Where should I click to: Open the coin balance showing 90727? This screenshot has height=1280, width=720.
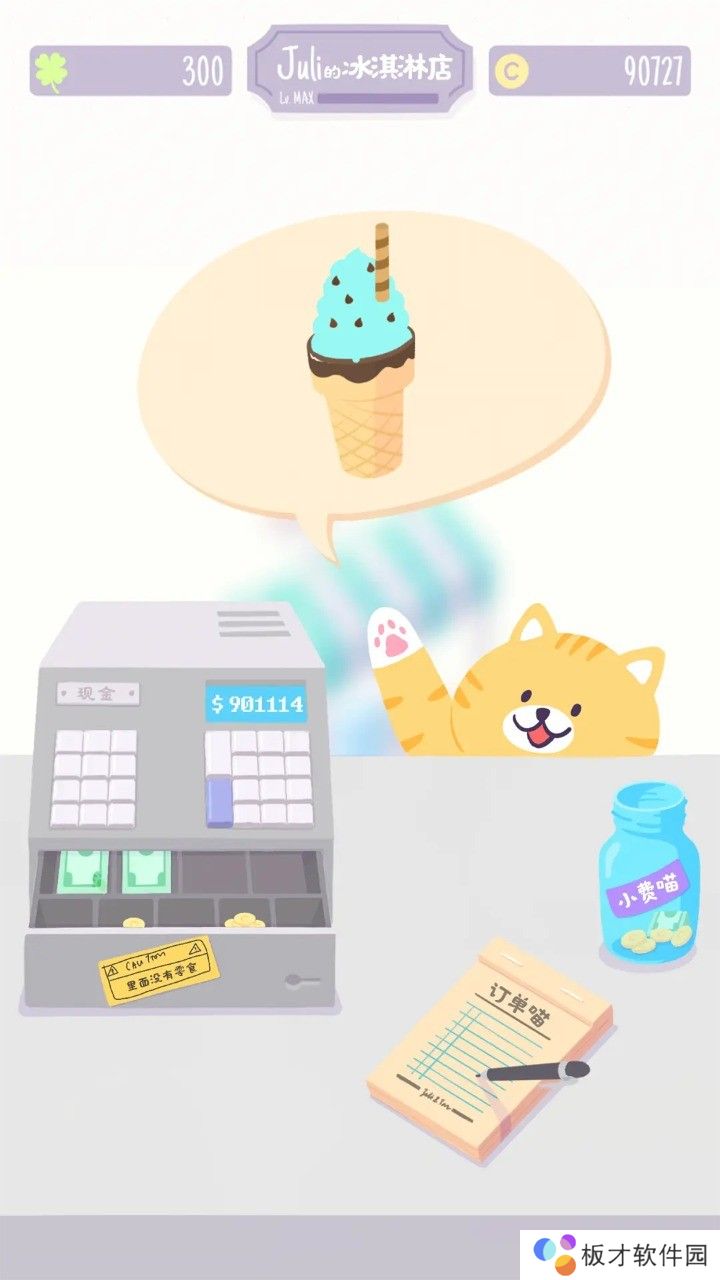(x=590, y=71)
